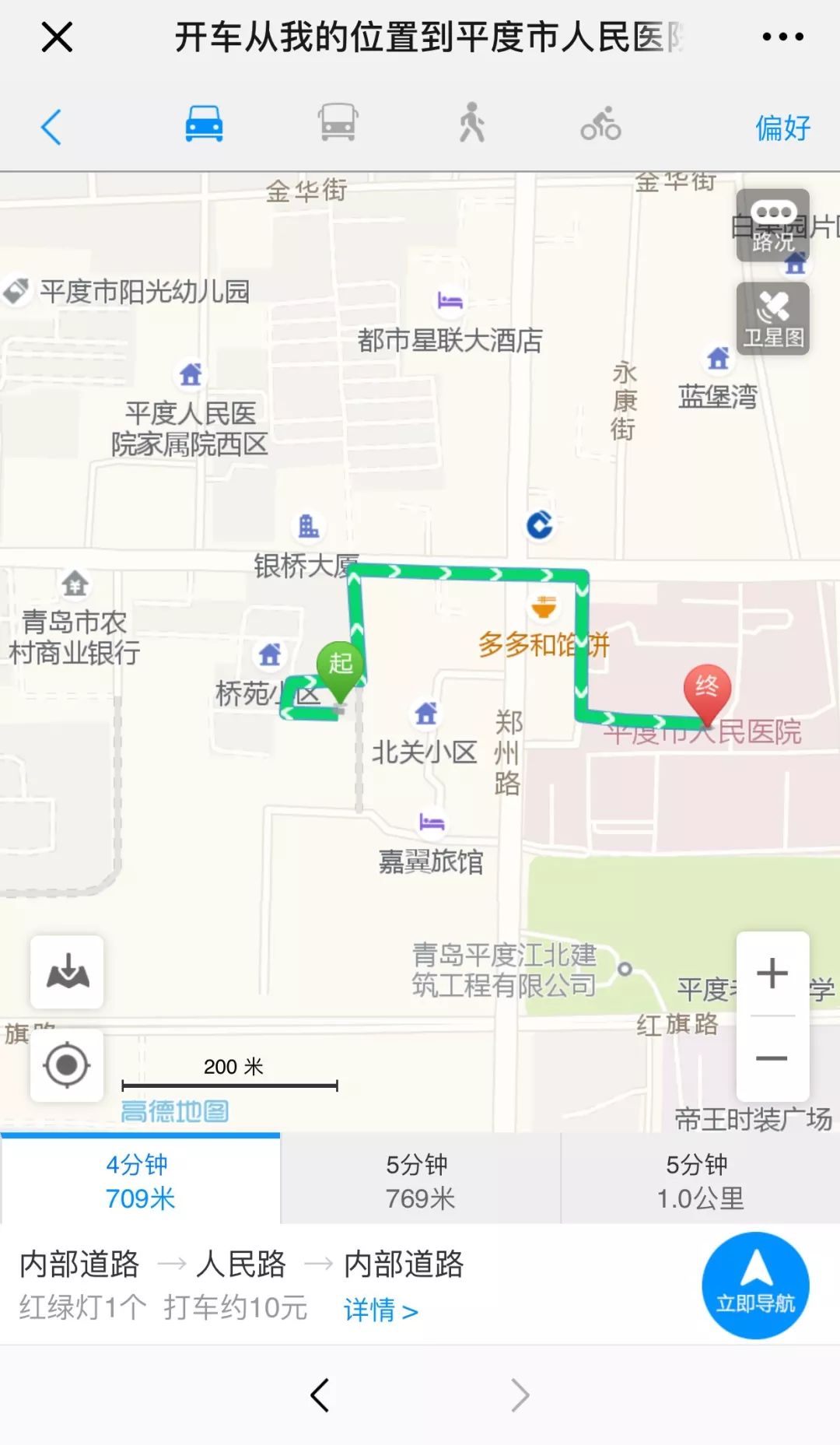Viewport: 840px width, 1445px height.
Task: Select the 4分钟 709米 route
Action: coord(140,1180)
